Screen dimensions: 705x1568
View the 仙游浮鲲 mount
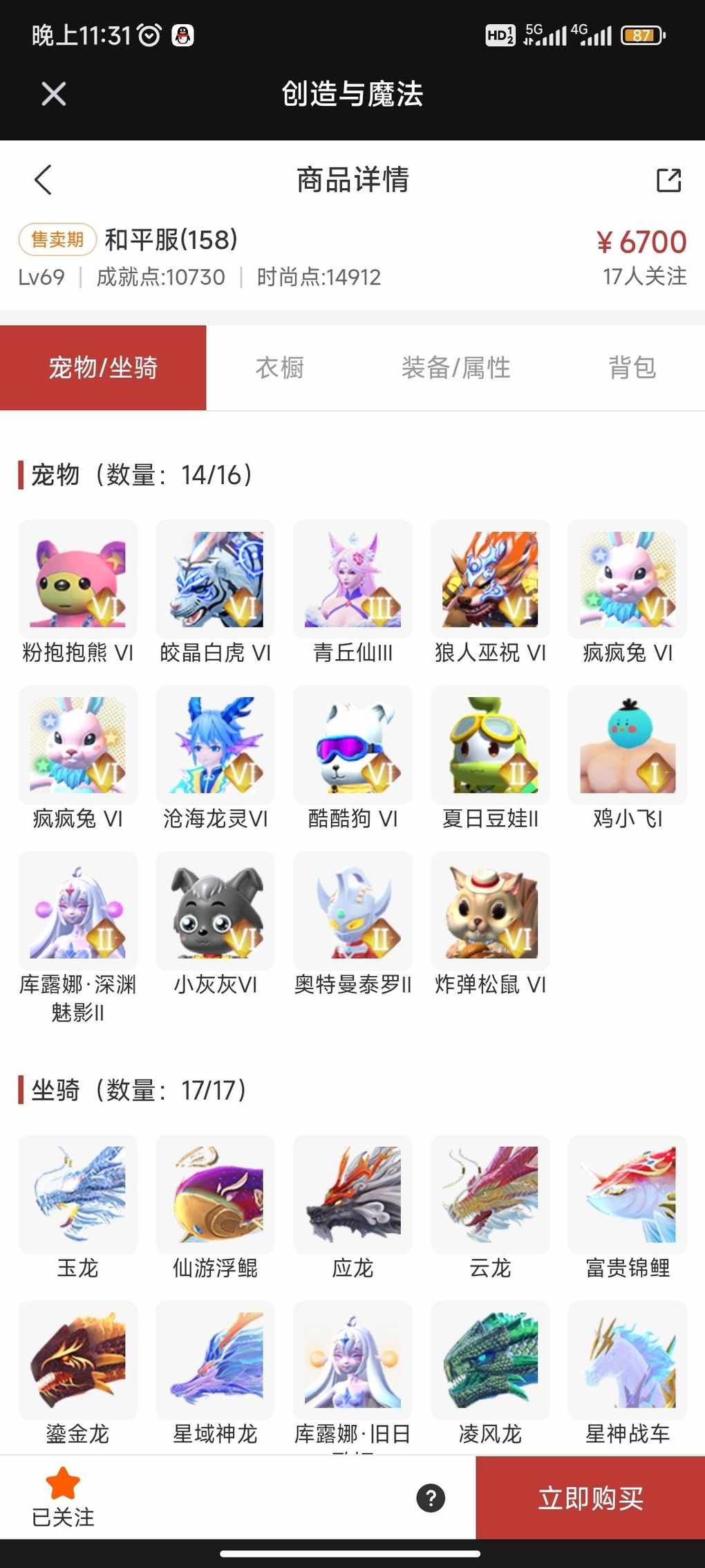point(215,1195)
